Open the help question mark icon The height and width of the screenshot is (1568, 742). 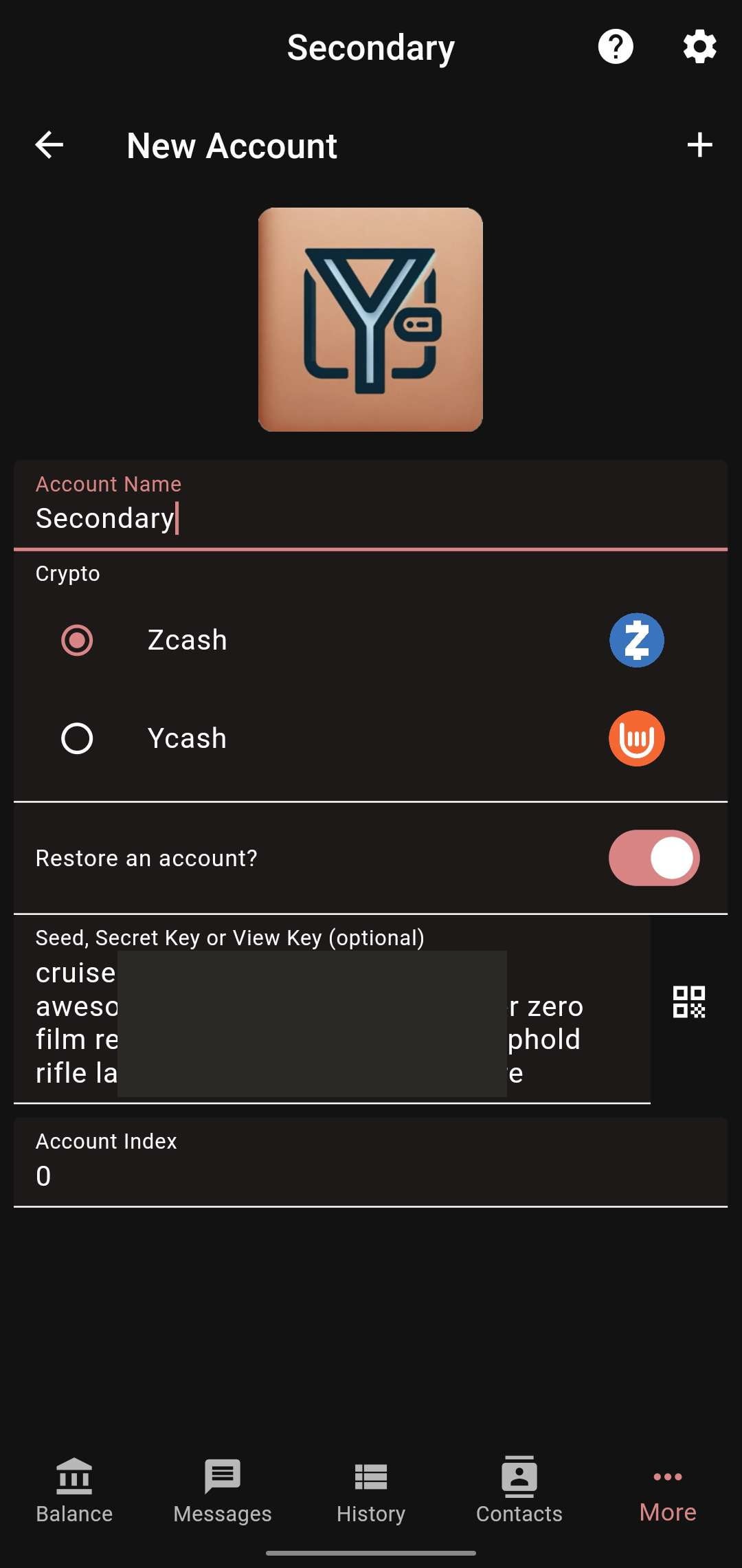[615, 47]
